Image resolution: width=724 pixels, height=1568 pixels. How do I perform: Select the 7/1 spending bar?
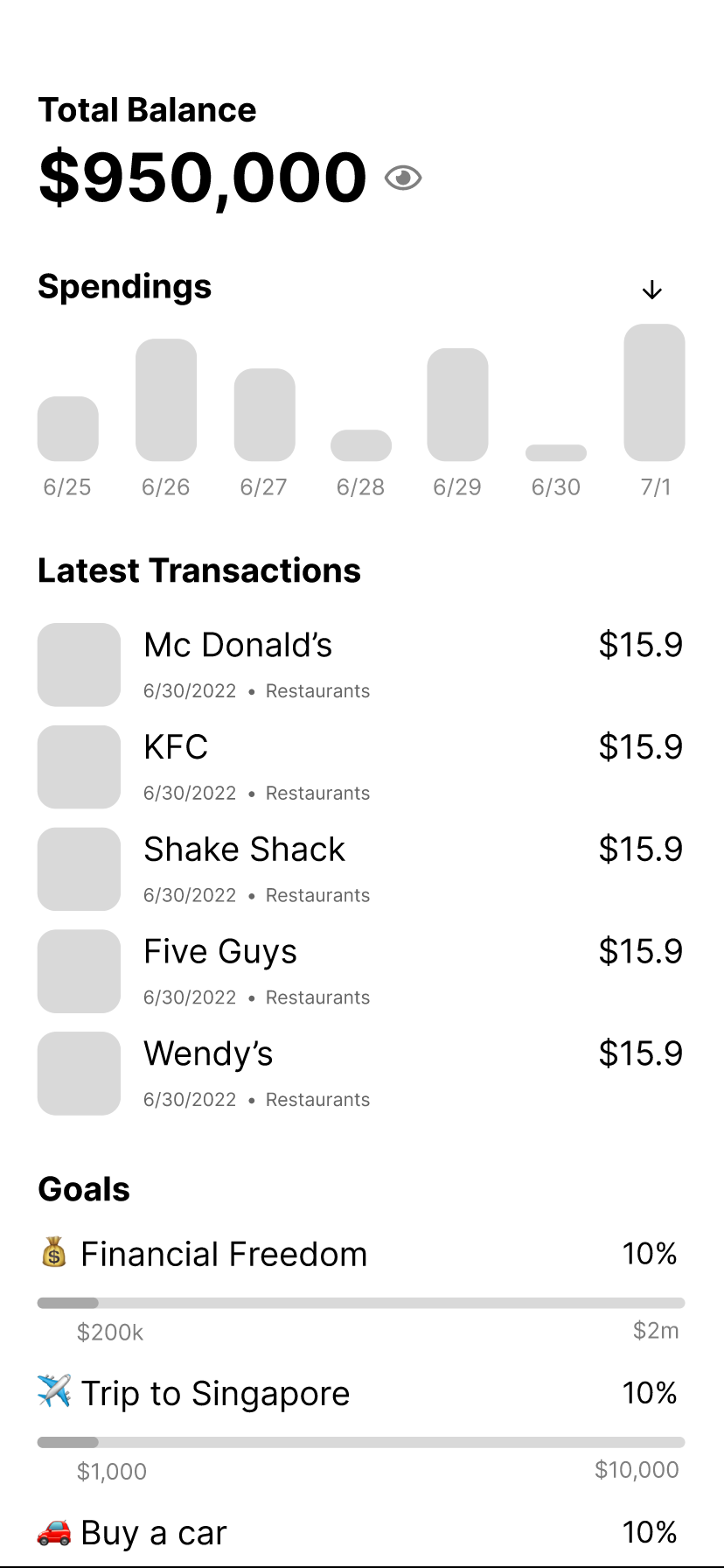click(654, 393)
